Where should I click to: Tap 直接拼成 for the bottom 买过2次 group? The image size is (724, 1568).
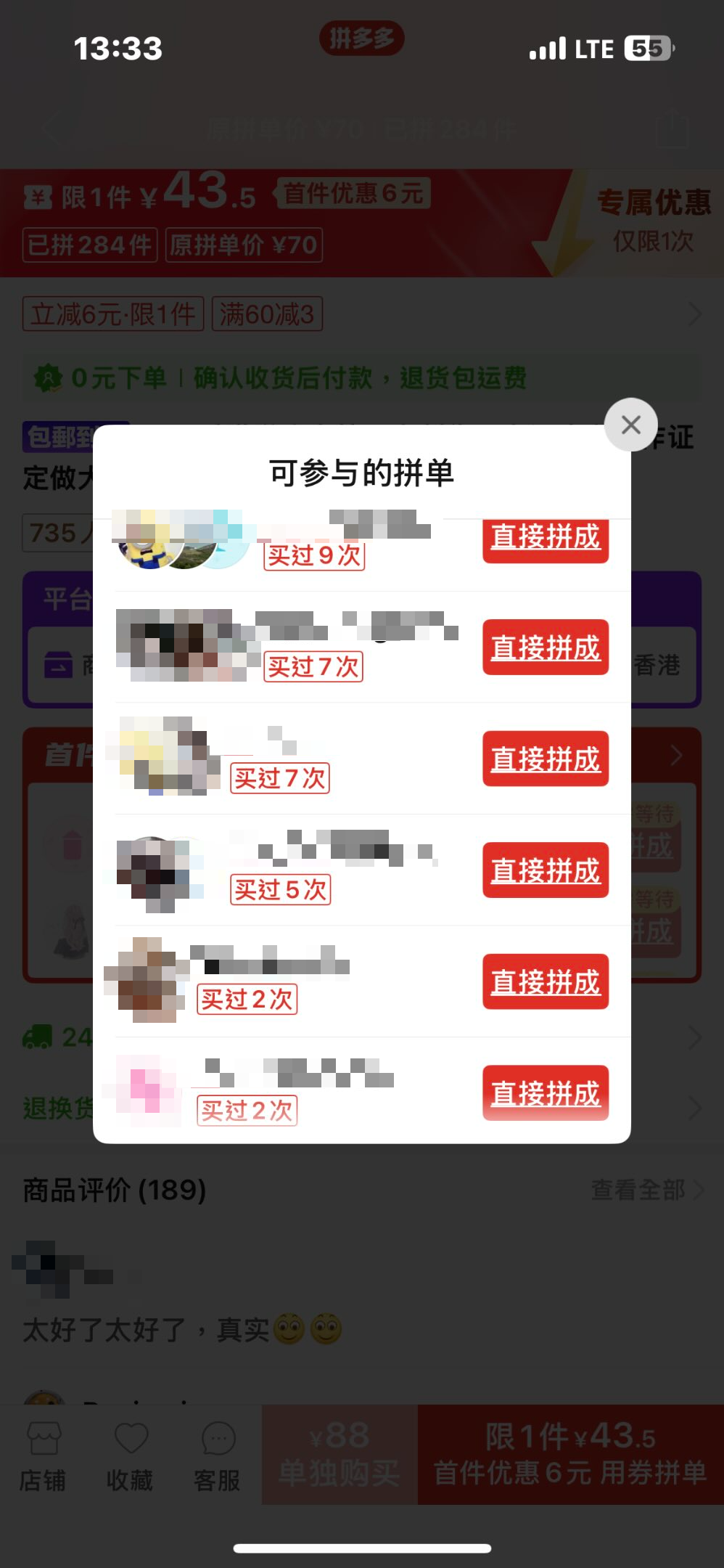[x=545, y=1094]
